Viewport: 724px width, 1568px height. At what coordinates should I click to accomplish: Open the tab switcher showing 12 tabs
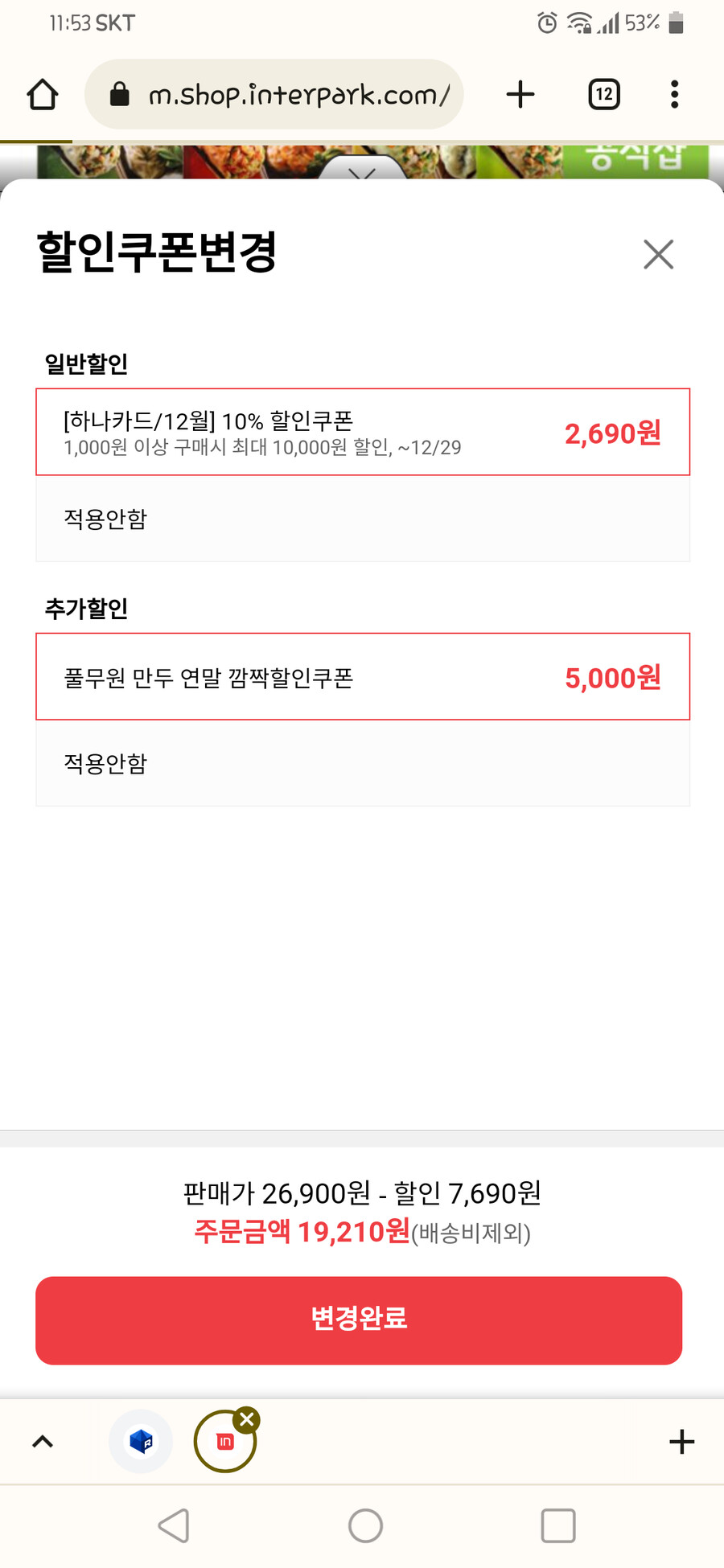coord(603,94)
